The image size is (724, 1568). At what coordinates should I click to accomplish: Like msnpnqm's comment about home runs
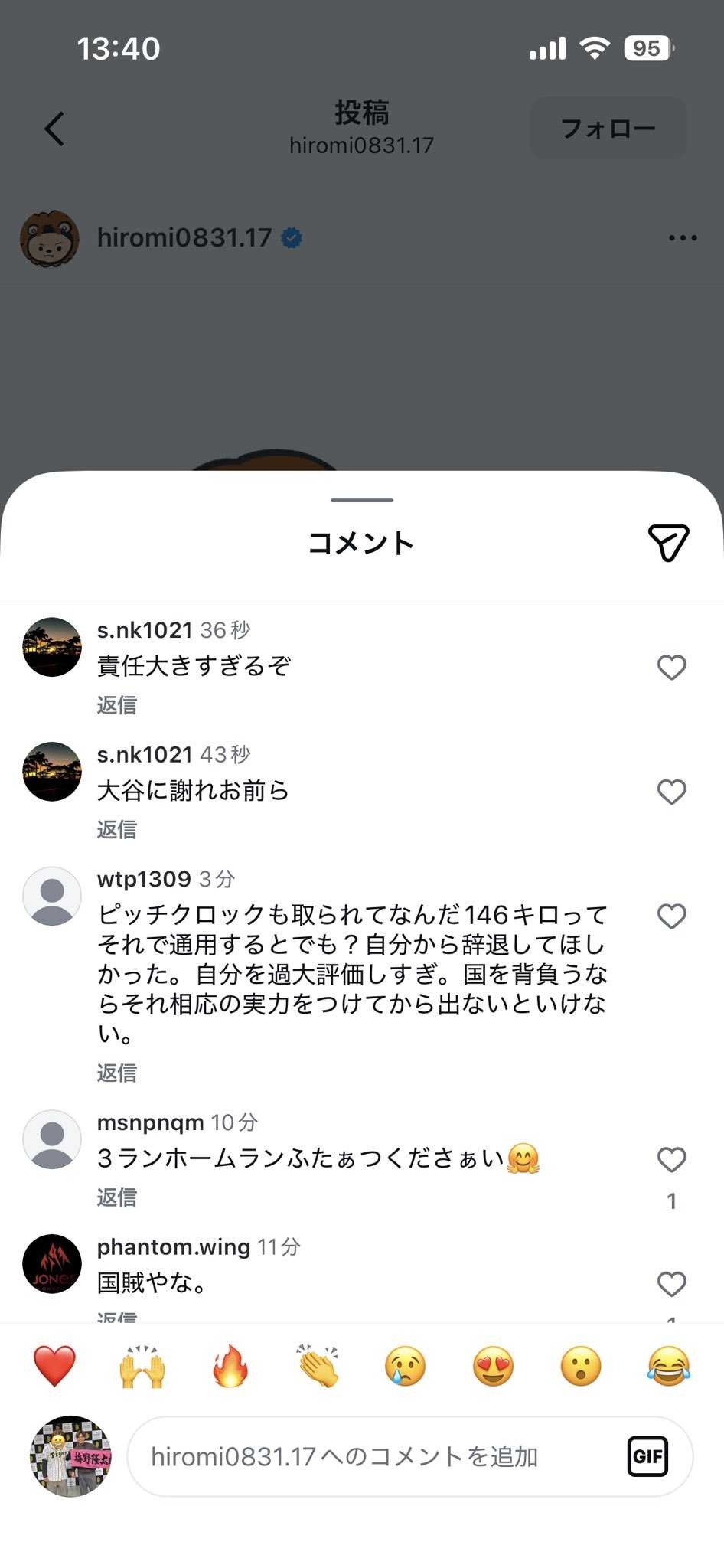[671, 1160]
